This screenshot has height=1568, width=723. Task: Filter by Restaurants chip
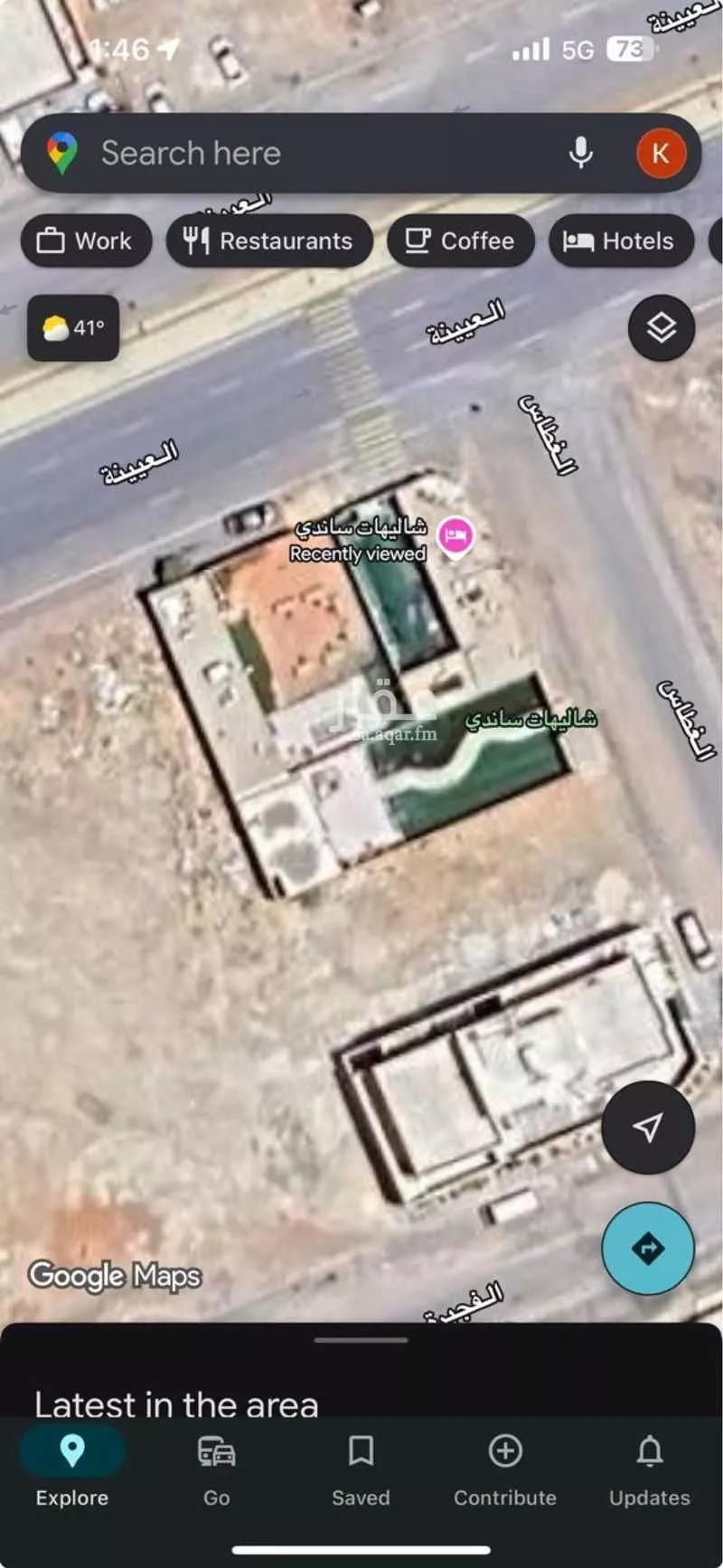268,241
